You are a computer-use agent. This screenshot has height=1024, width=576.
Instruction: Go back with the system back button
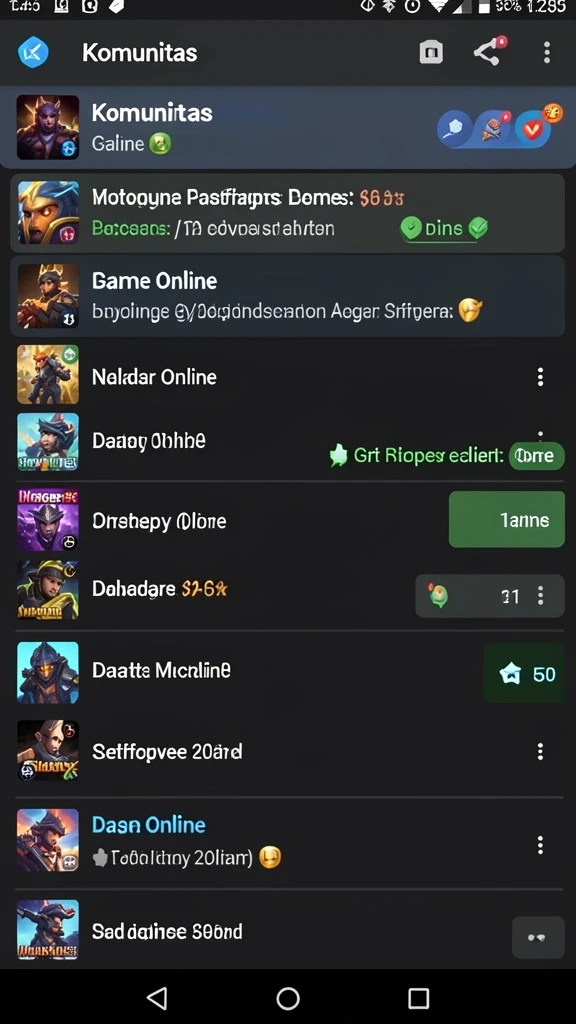click(x=157, y=998)
